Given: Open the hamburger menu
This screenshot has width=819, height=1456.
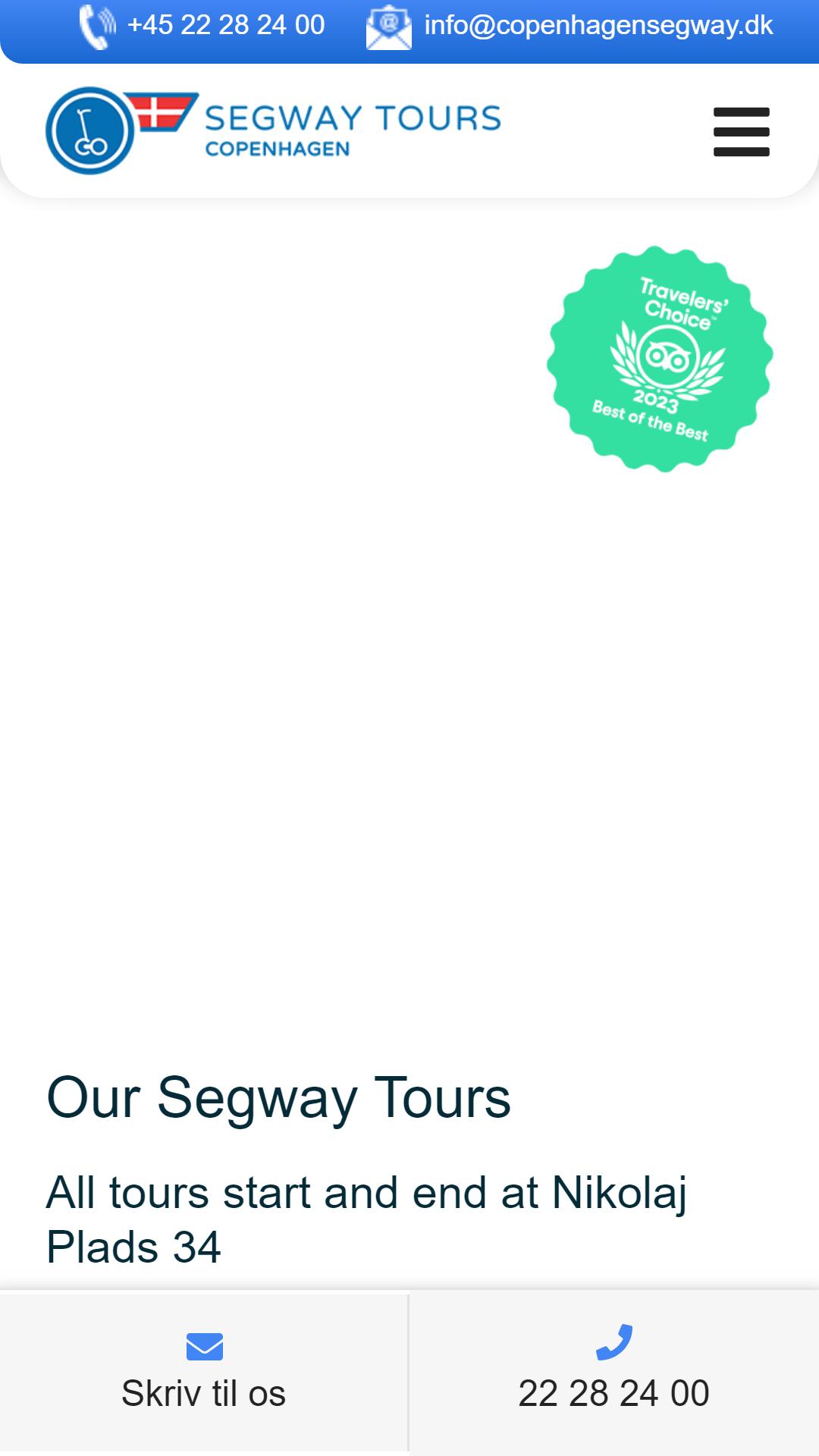Looking at the screenshot, I should coord(741,132).
